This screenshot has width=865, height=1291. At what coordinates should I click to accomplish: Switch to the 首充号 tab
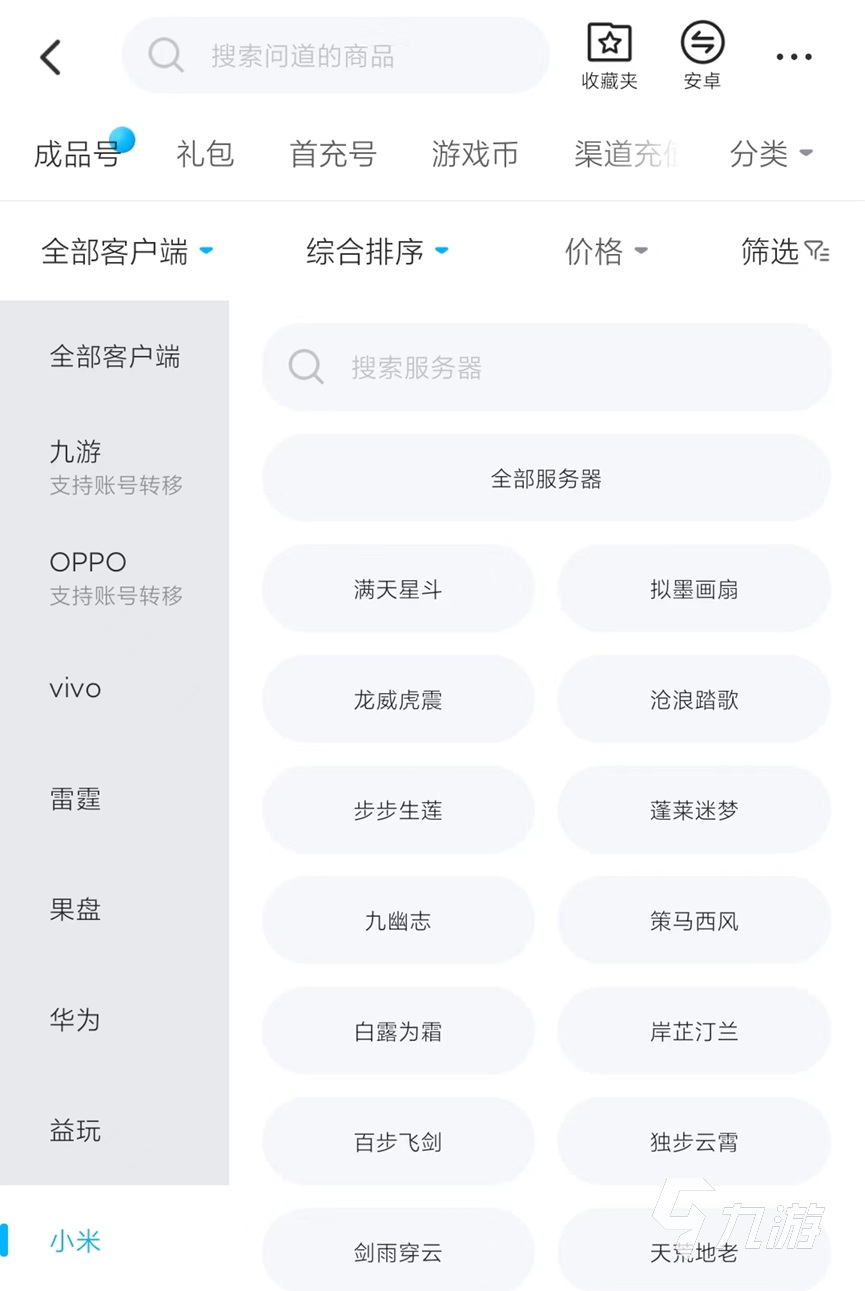coord(332,154)
